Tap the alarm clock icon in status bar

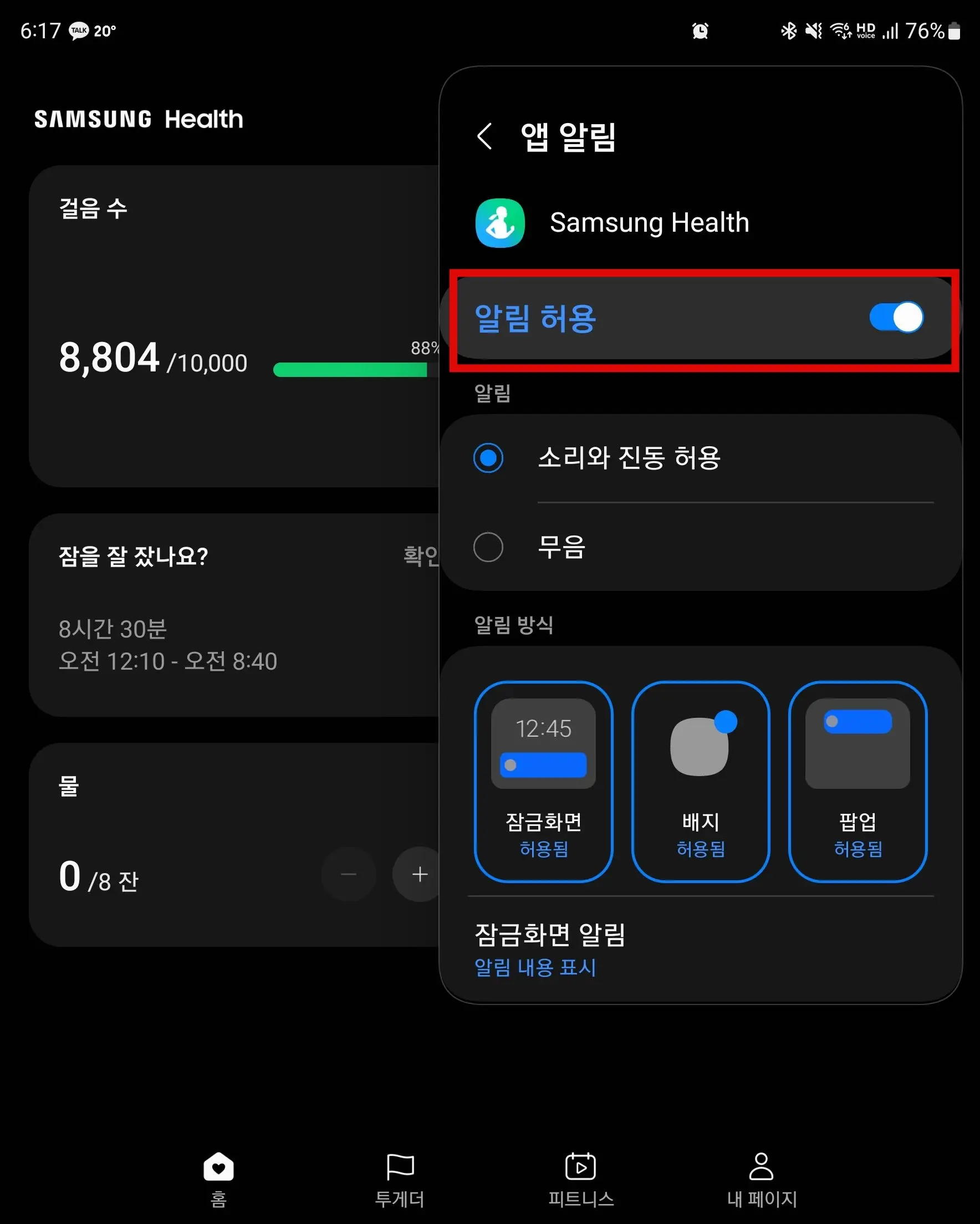pos(700,31)
